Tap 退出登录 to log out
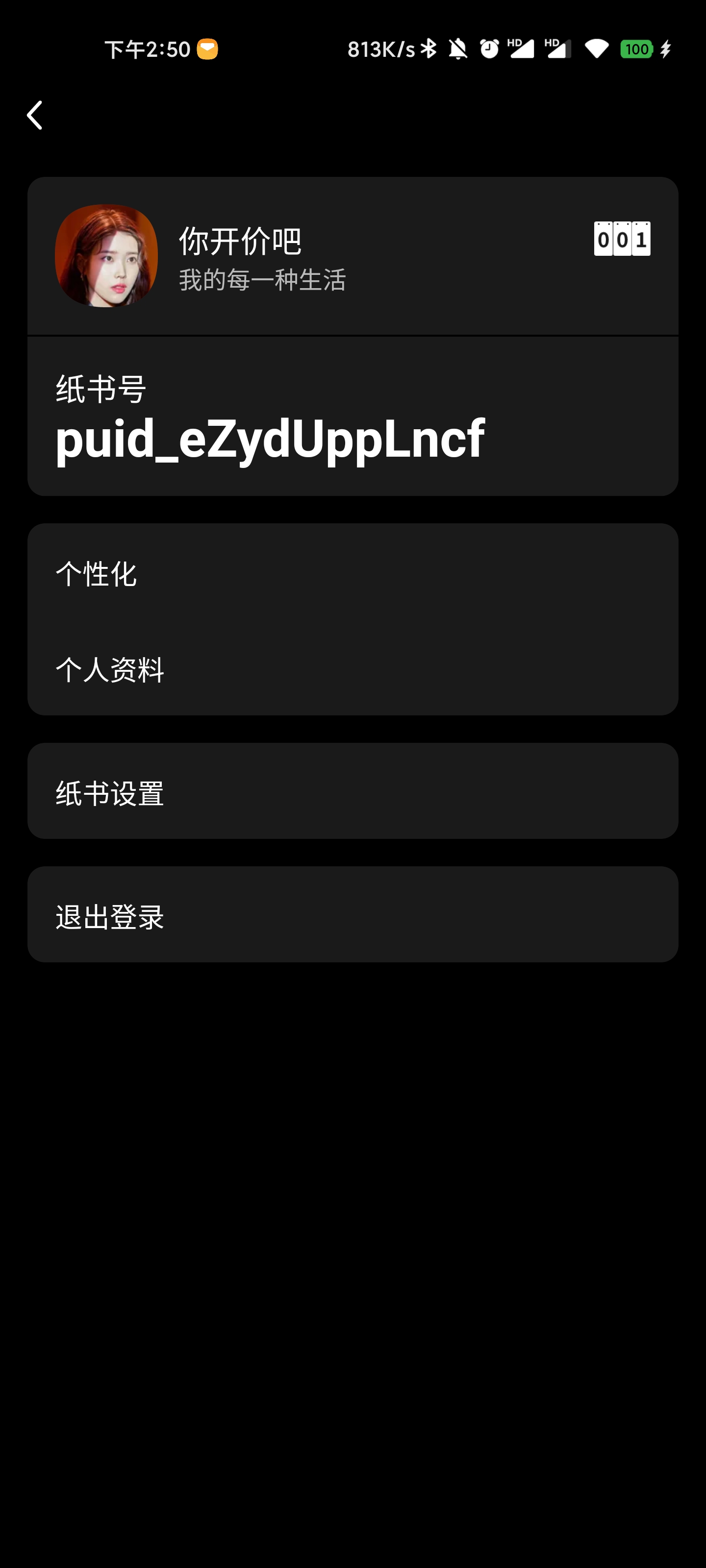 (352, 915)
